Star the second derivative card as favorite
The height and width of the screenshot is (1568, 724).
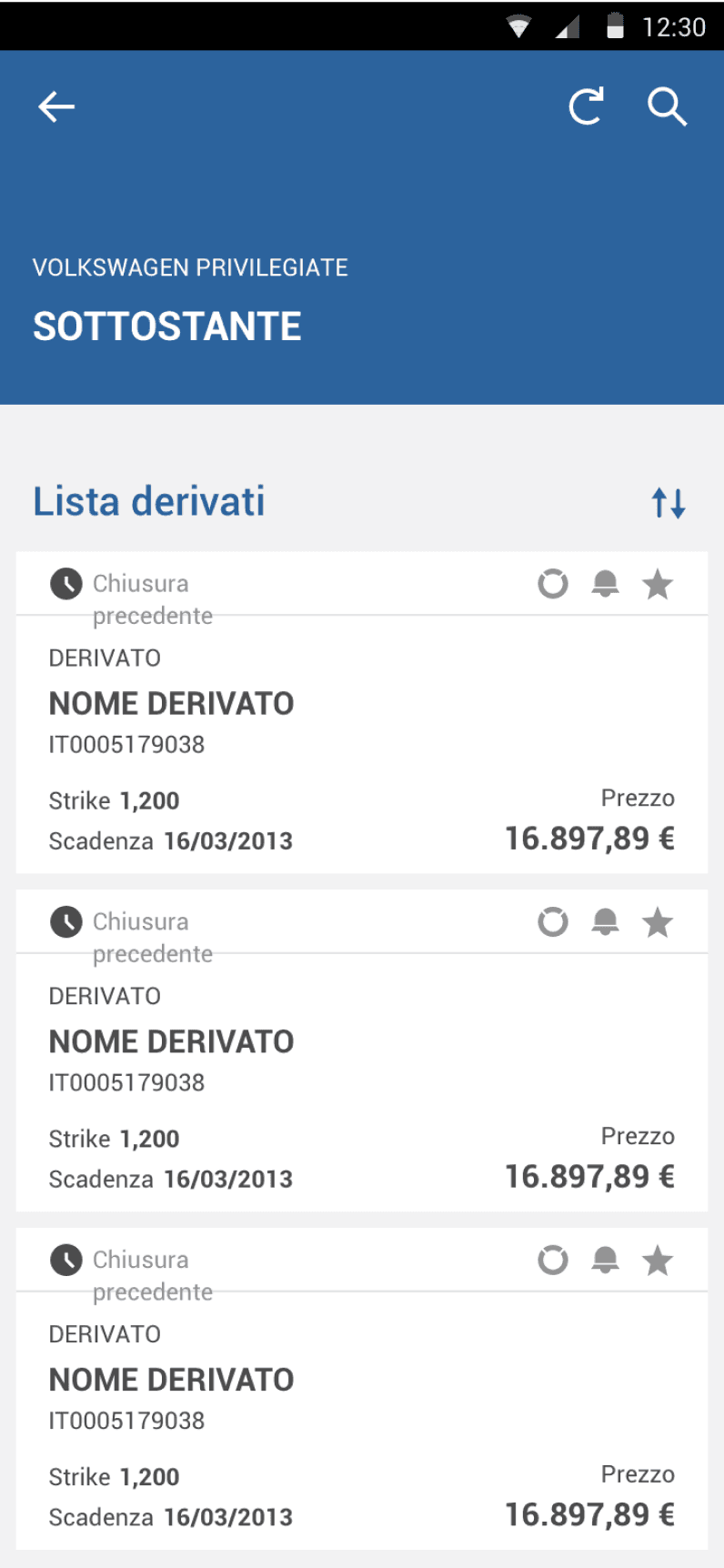point(658,922)
